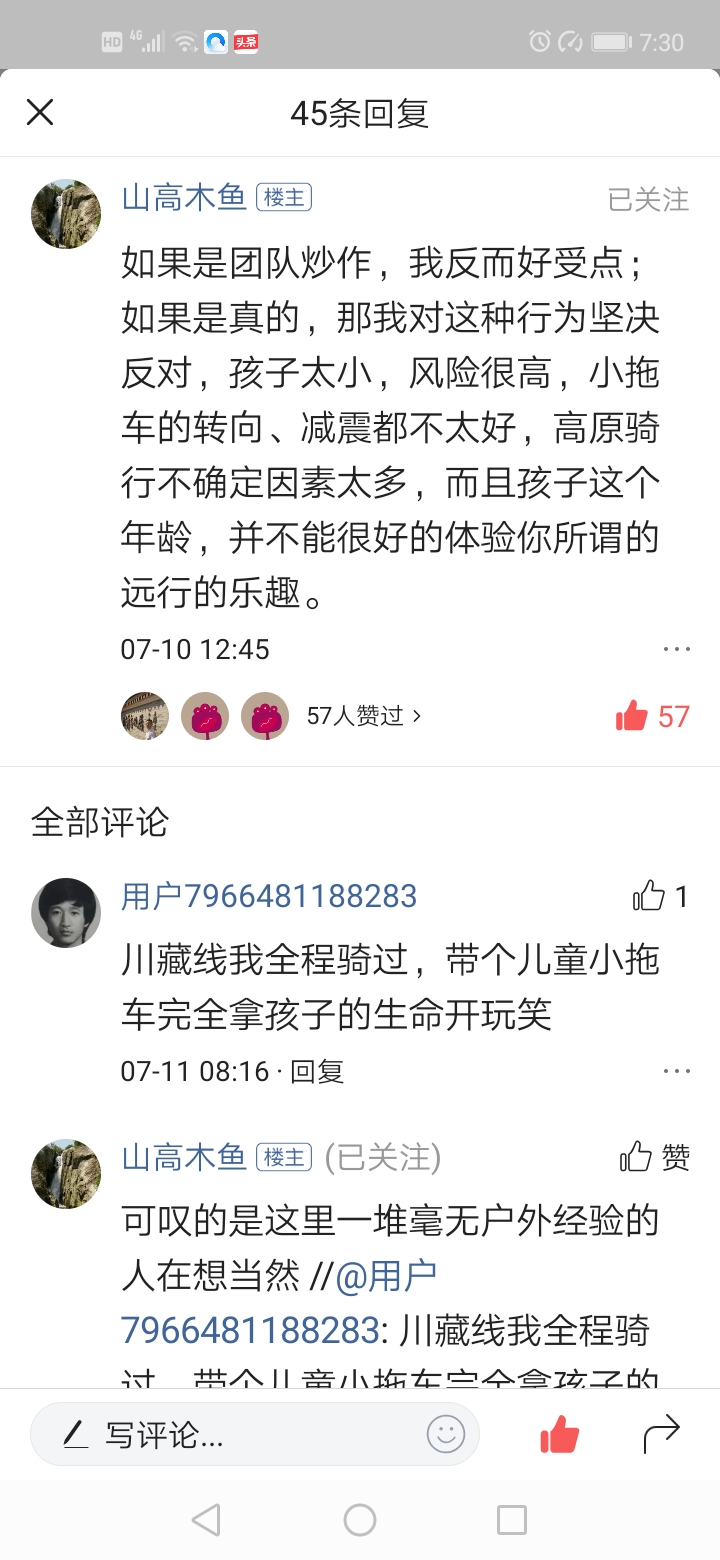The height and width of the screenshot is (1560, 720).
Task: Tap the back triangle navigation icon
Action: click(207, 1519)
